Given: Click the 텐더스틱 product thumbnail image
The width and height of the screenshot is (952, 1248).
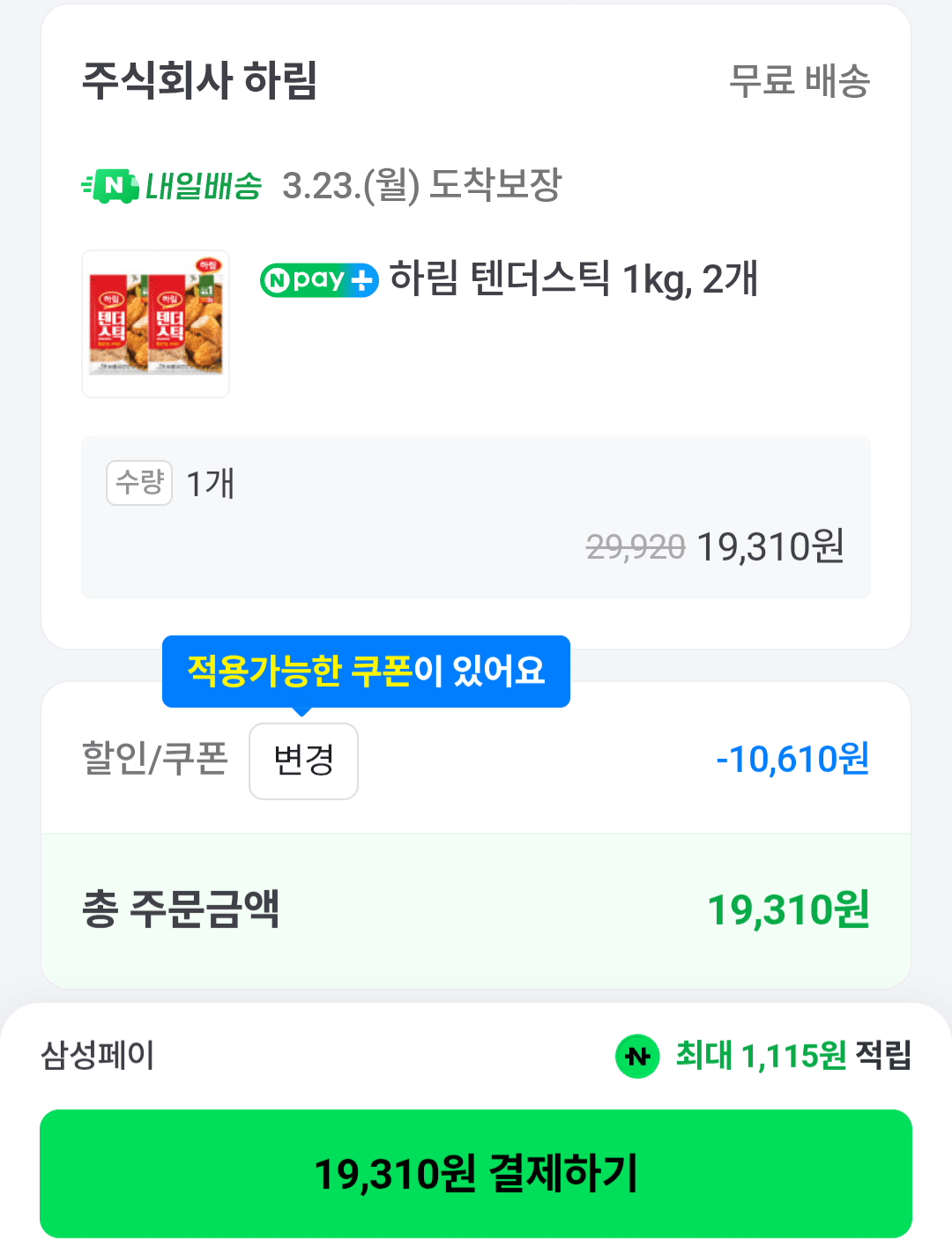Looking at the screenshot, I should 155,323.
